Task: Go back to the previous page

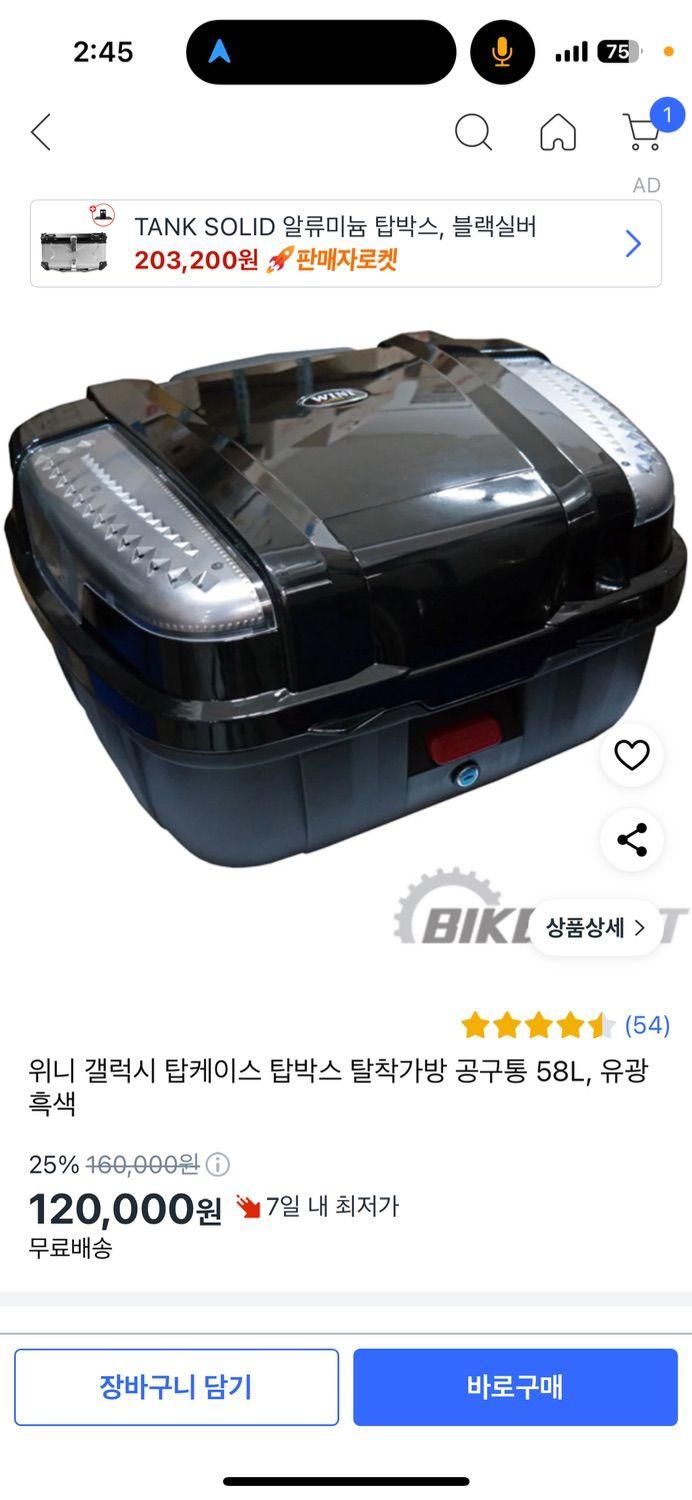Action: pos(41,133)
